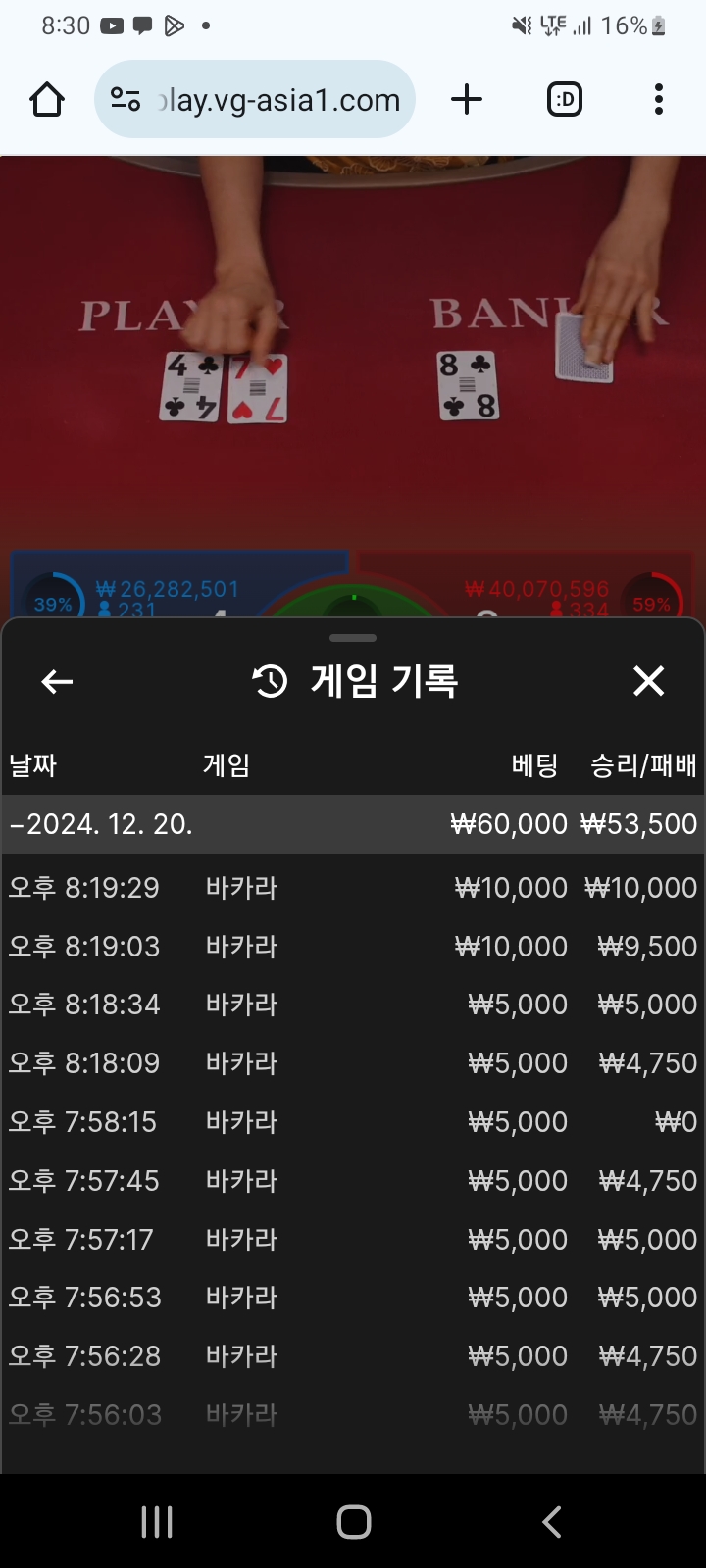Open the browser overflow menu
Screen dimensions: 706x1568
(x=658, y=99)
